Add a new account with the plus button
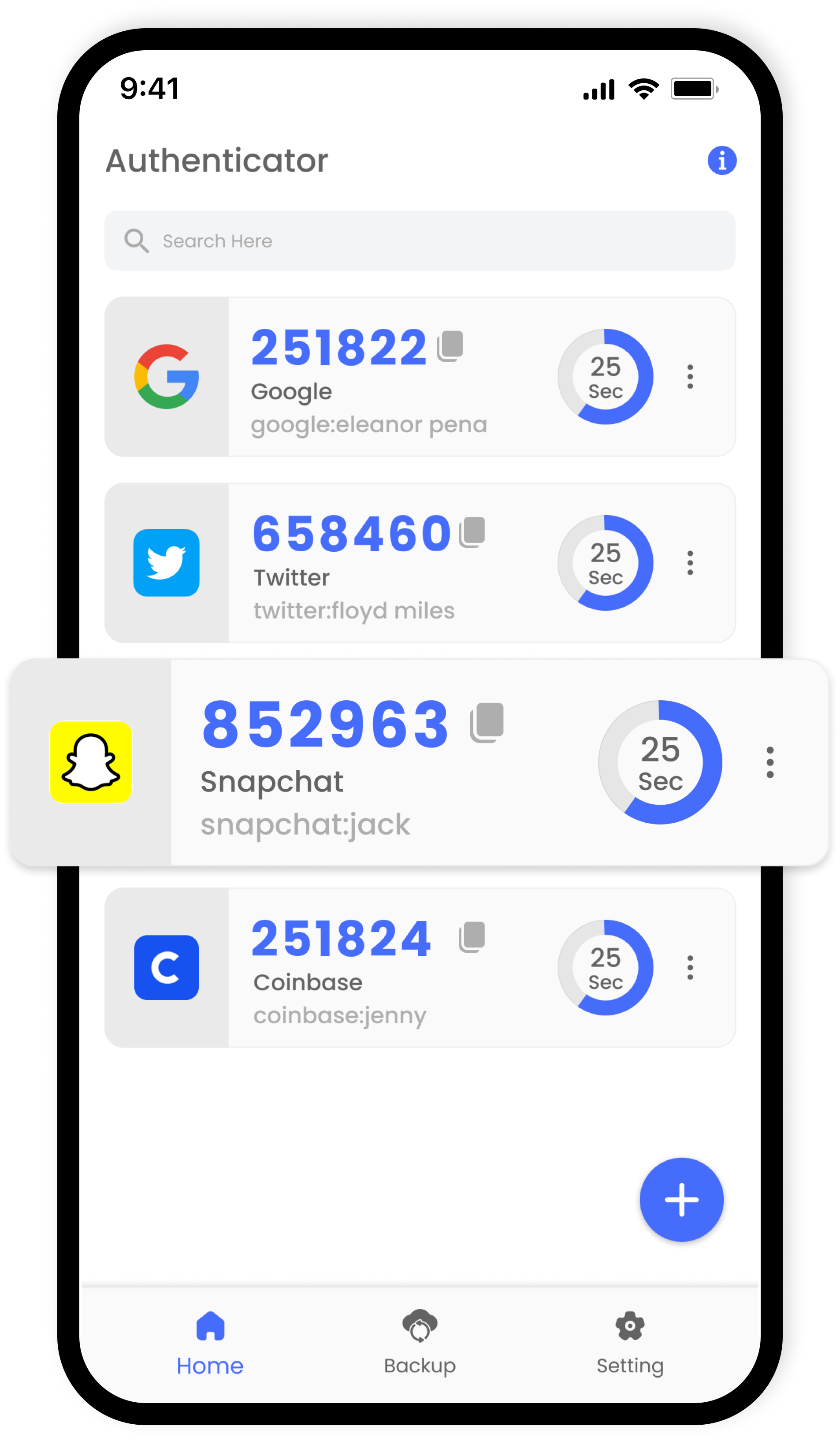The height and width of the screenshot is (1441, 840). [x=682, y=1200]
